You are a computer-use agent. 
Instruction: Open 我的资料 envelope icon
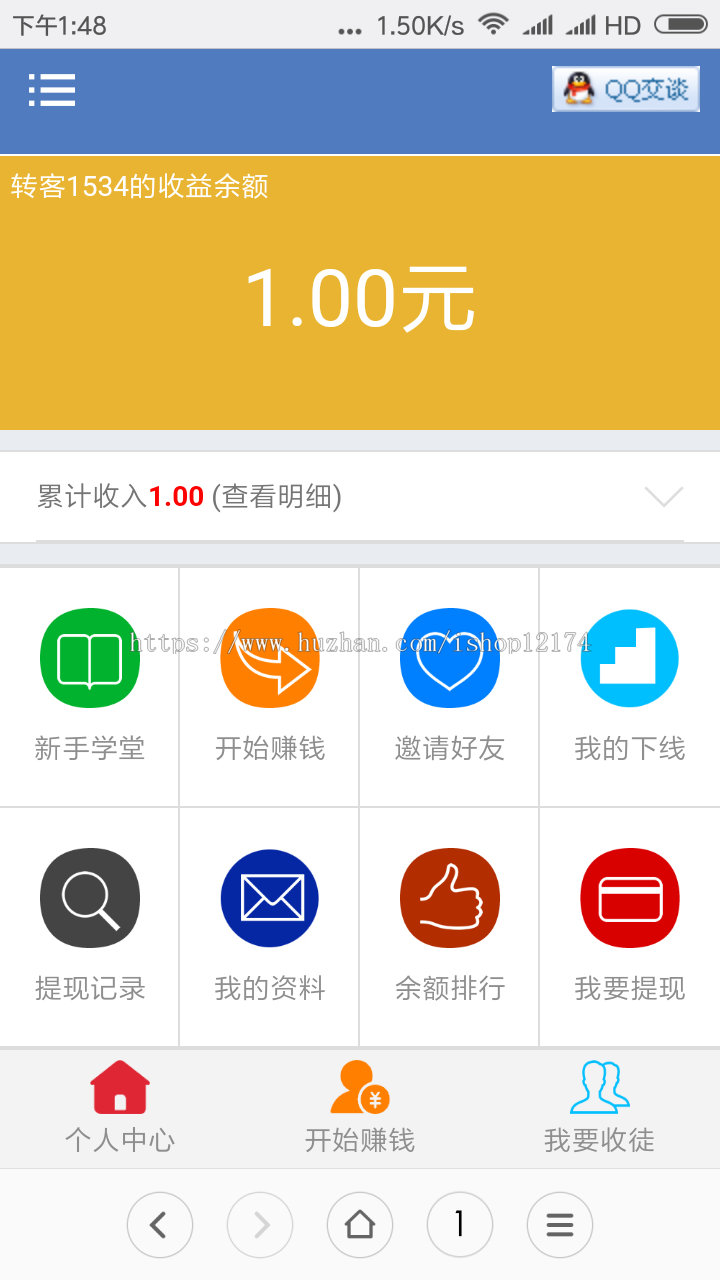coord(269,898)
